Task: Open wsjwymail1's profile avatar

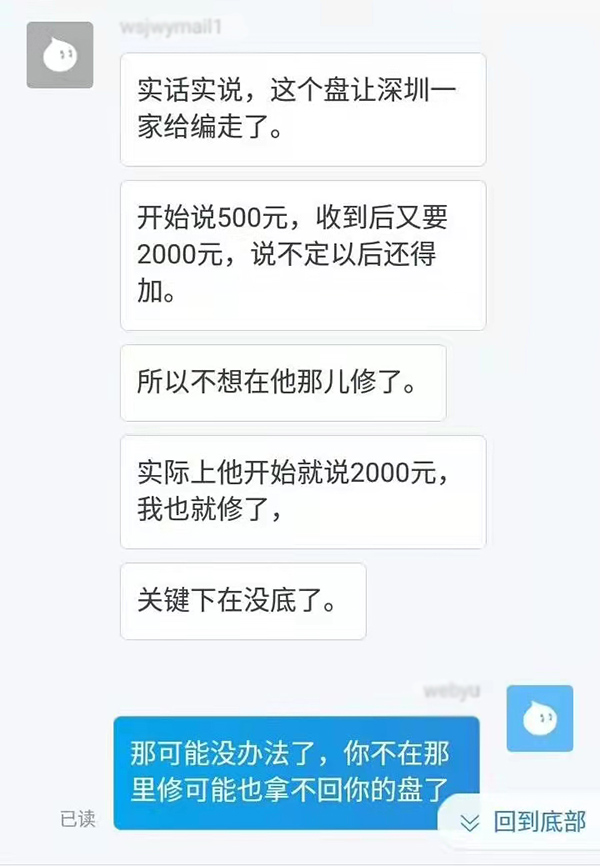Action: pos(60,55)
